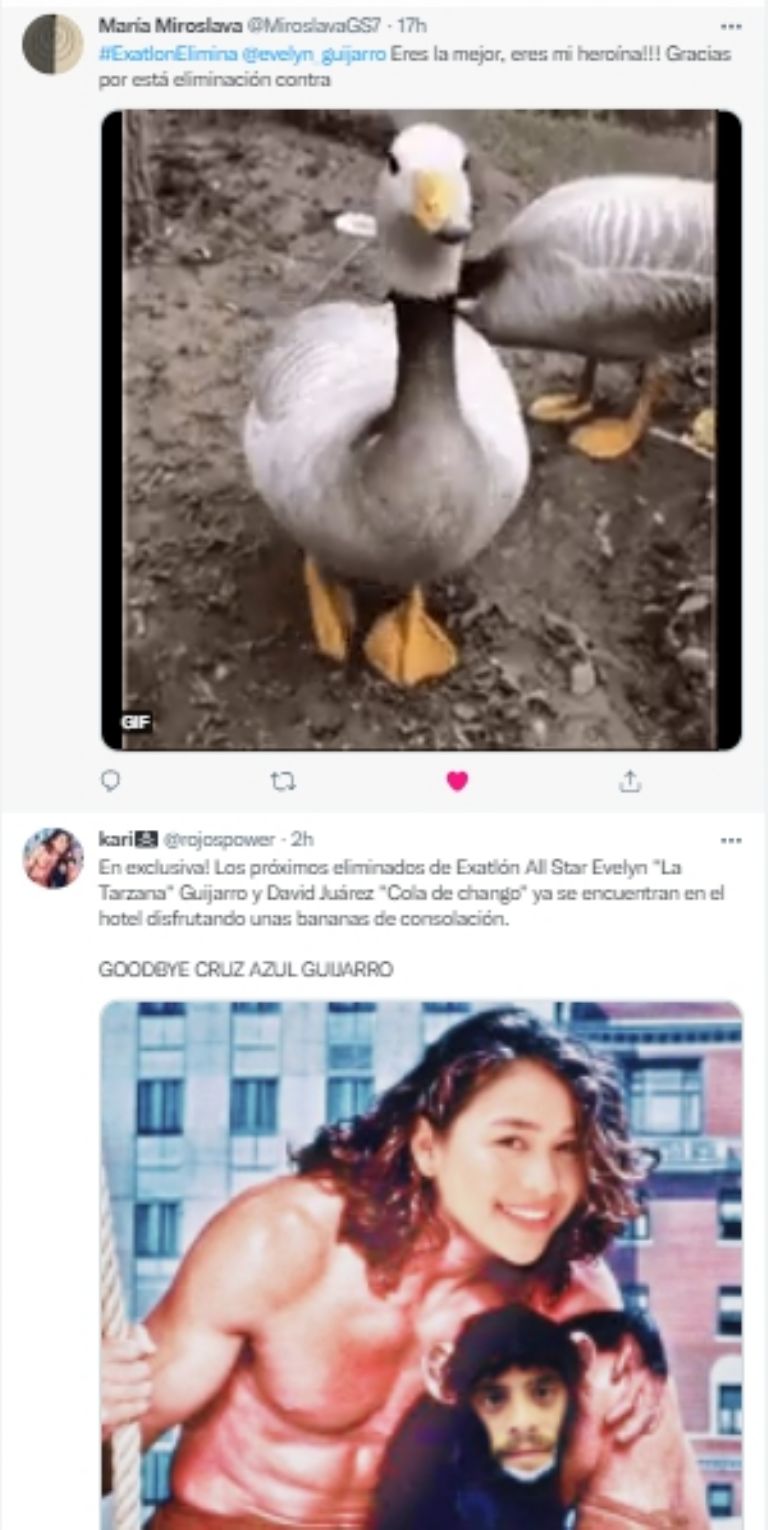Retweet María Miroslava's tweet

click(283, 782)
